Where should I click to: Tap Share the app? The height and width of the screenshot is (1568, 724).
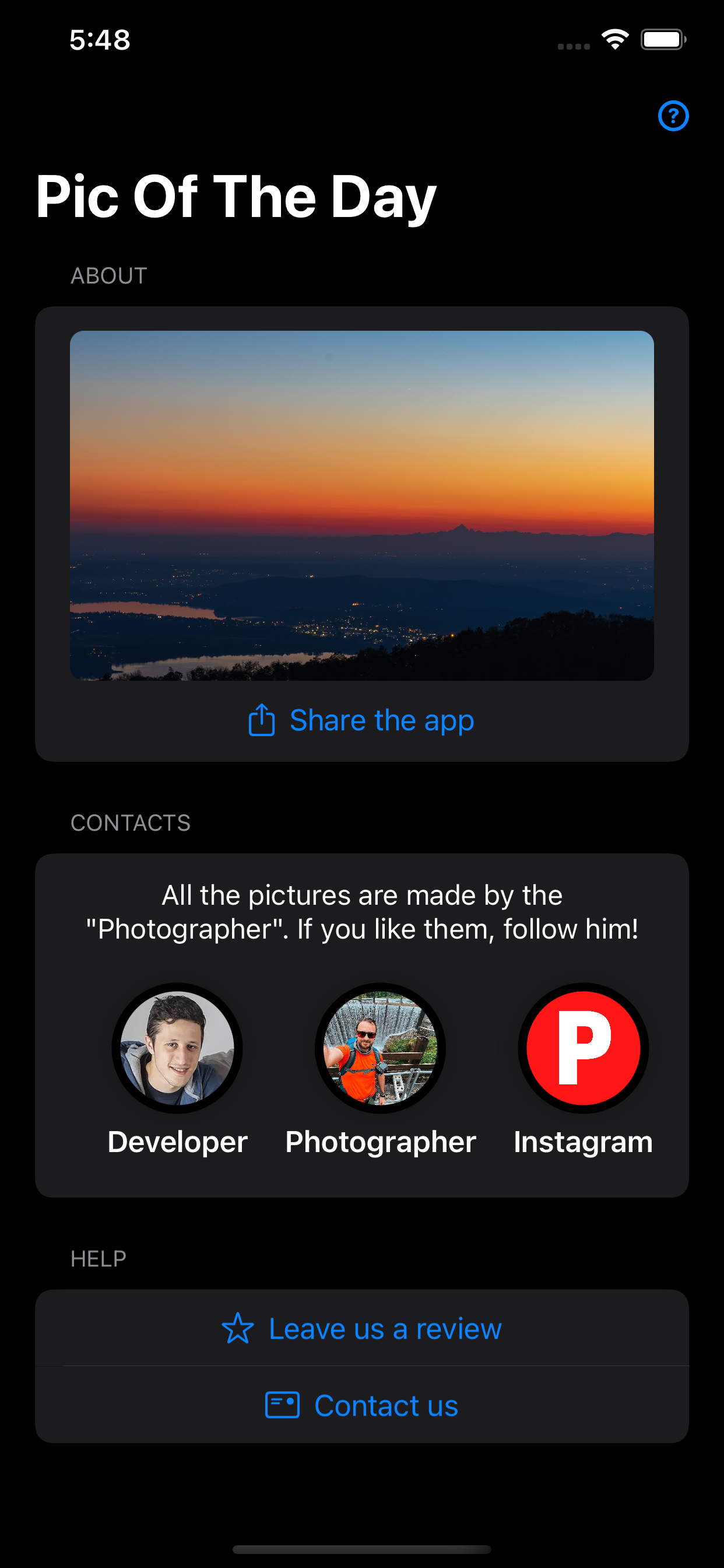(x=381, y=720)
